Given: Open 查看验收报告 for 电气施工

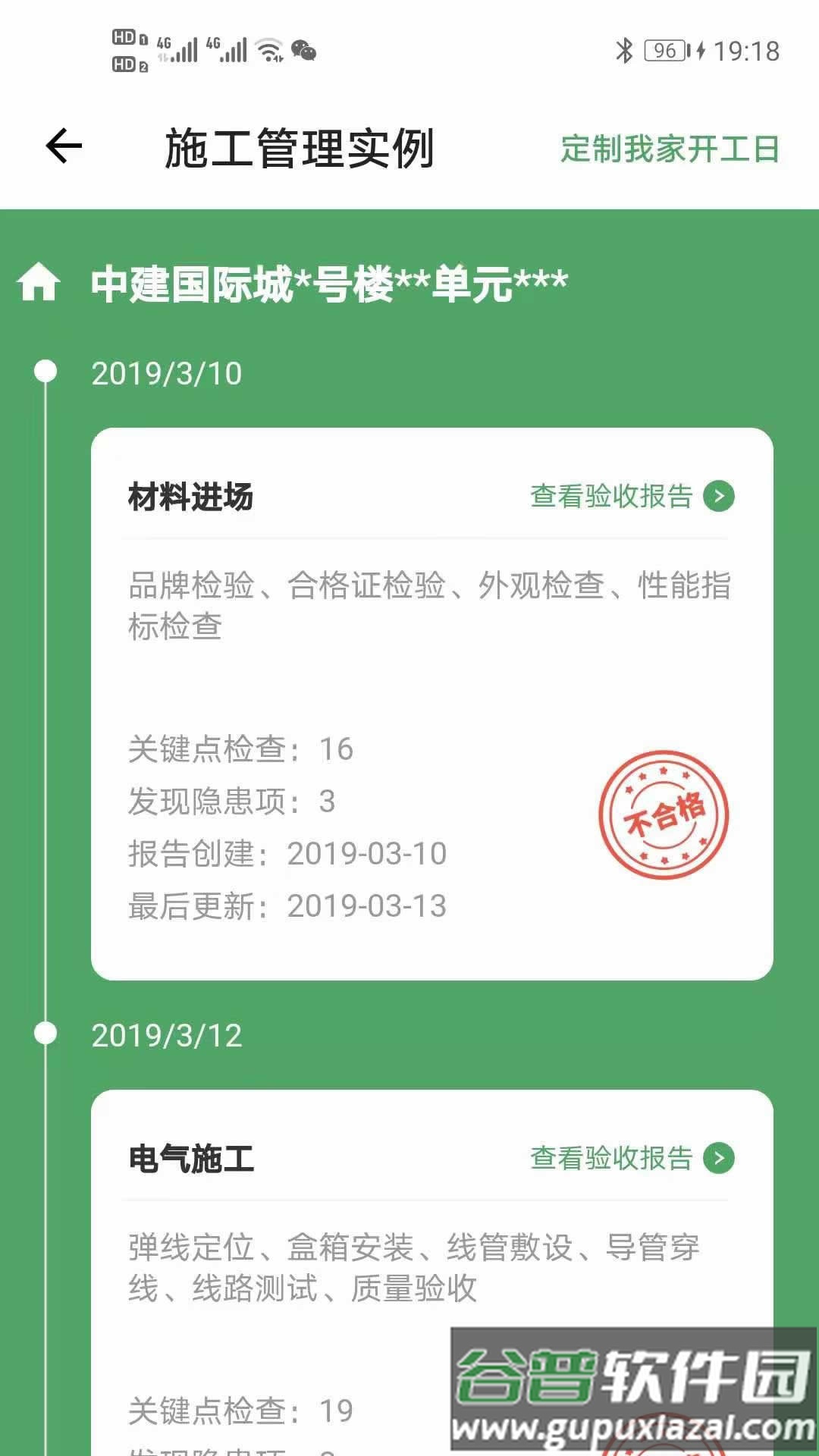Looking at the screenshot, I should 632,1158.
